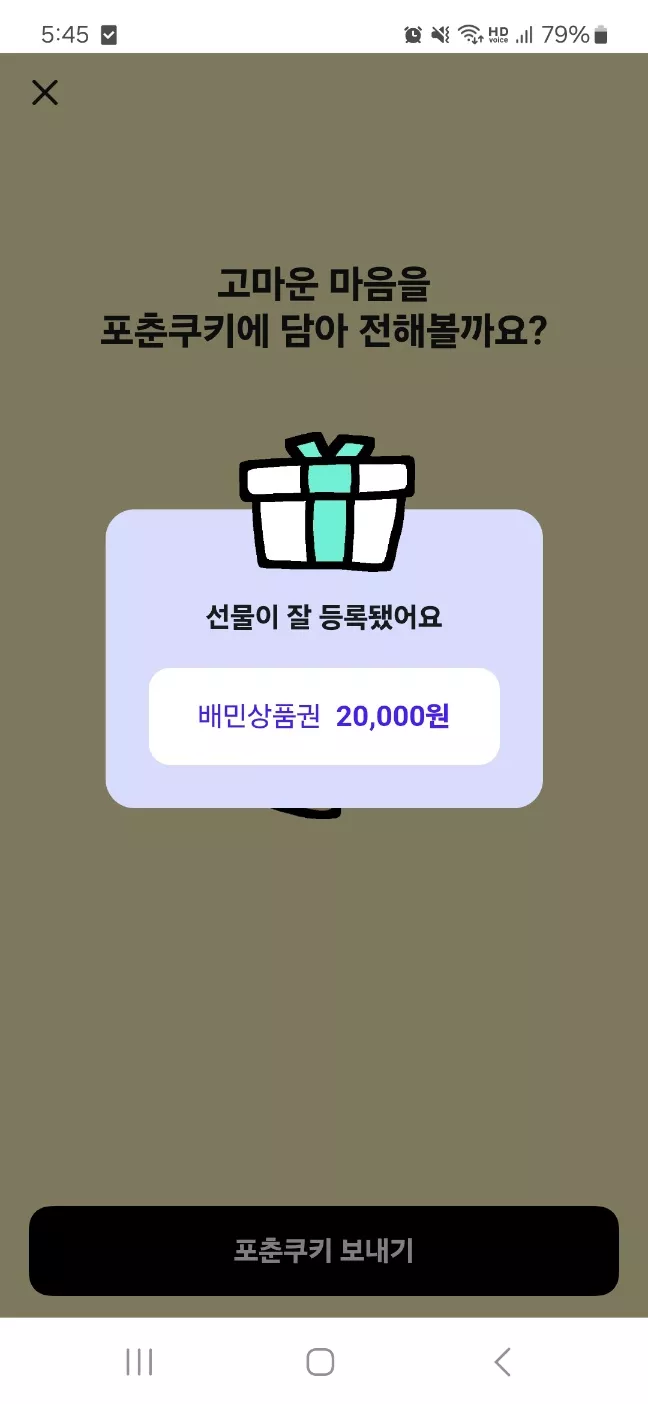Open recent apps from the navigation bar
648x1404 pixels.
click(139, 1361)
